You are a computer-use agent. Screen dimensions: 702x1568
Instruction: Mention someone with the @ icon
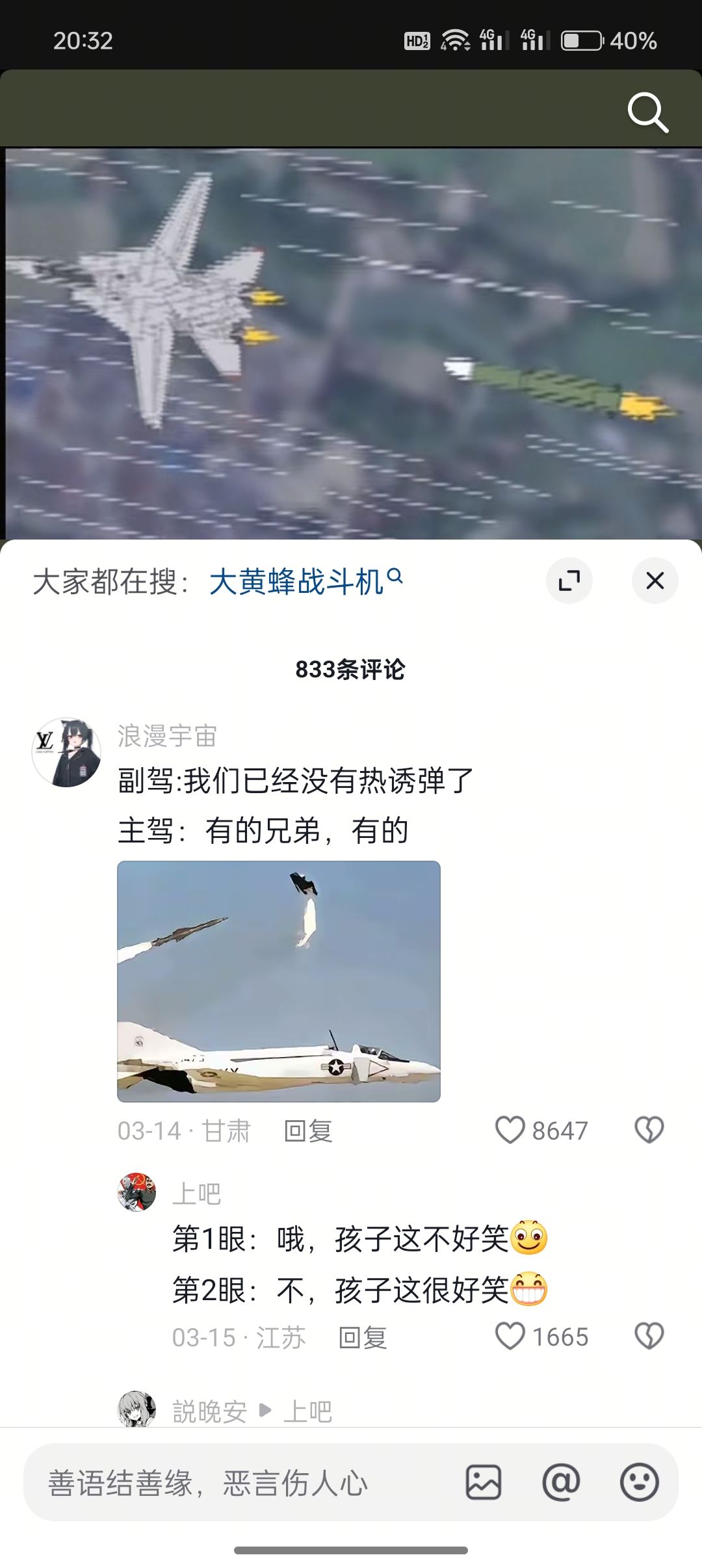[x=561, y=1483]
